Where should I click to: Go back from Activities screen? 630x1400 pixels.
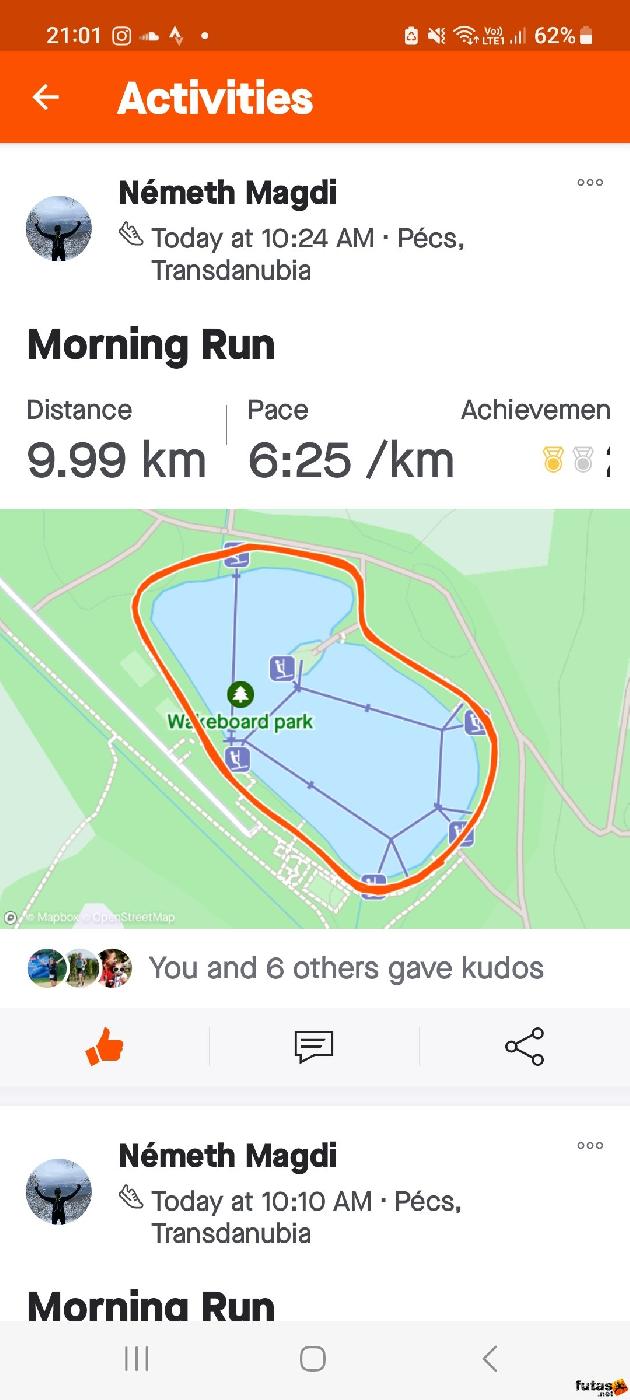click(x=46, y=97)
